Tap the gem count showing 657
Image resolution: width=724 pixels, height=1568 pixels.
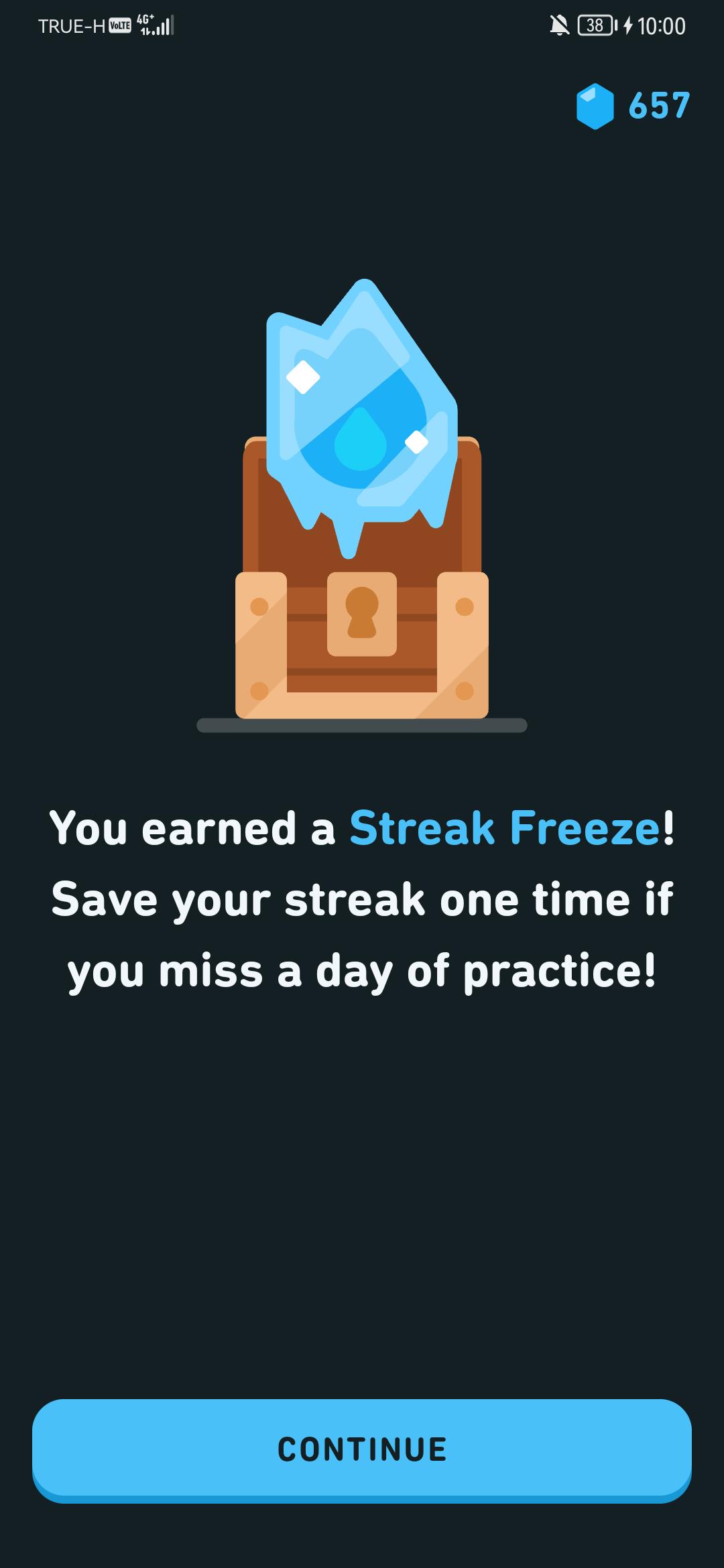pos(658,106)
